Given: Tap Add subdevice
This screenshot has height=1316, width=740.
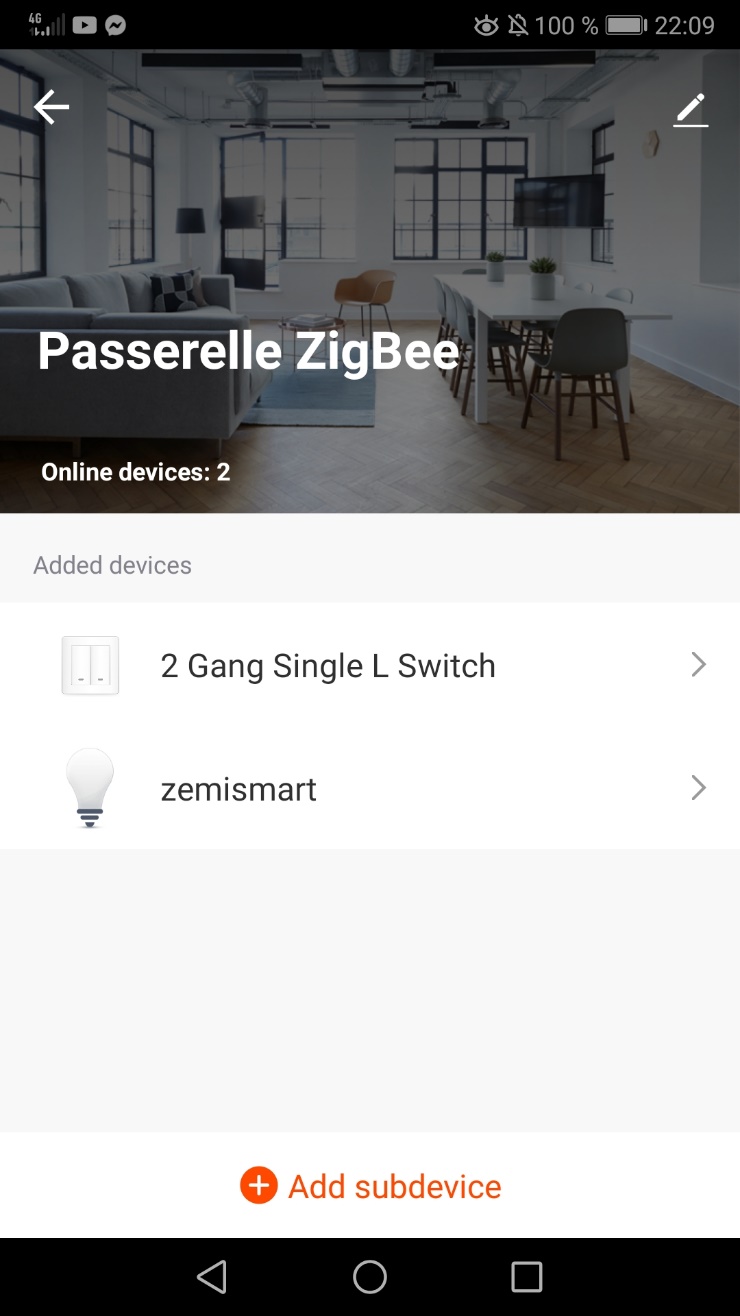Looking at the screenshot, I should [x=370, y=1186].
